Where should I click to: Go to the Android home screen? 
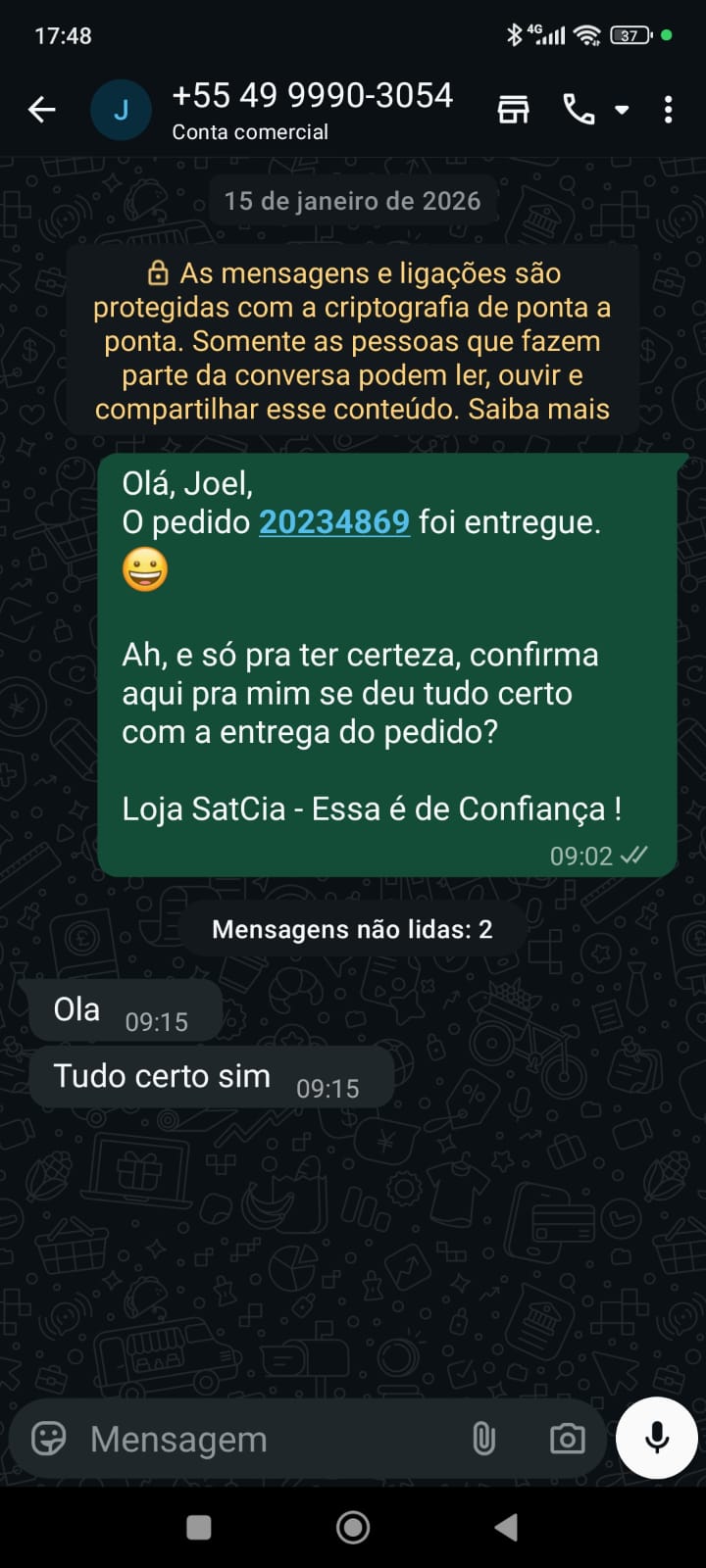point(353,1527)
